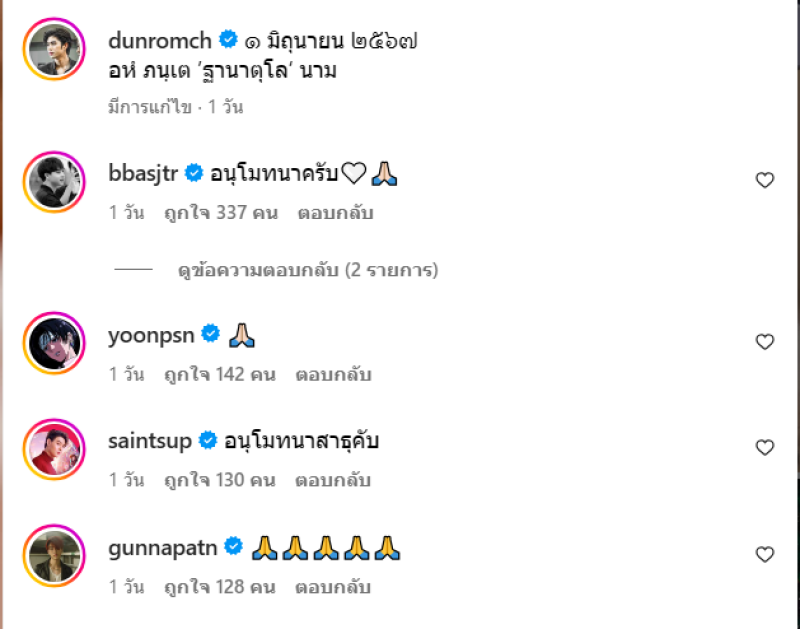Expand the 2 replies under bbasjtr
The width and height of the screenshot is (800, 629).
point(307,270)
